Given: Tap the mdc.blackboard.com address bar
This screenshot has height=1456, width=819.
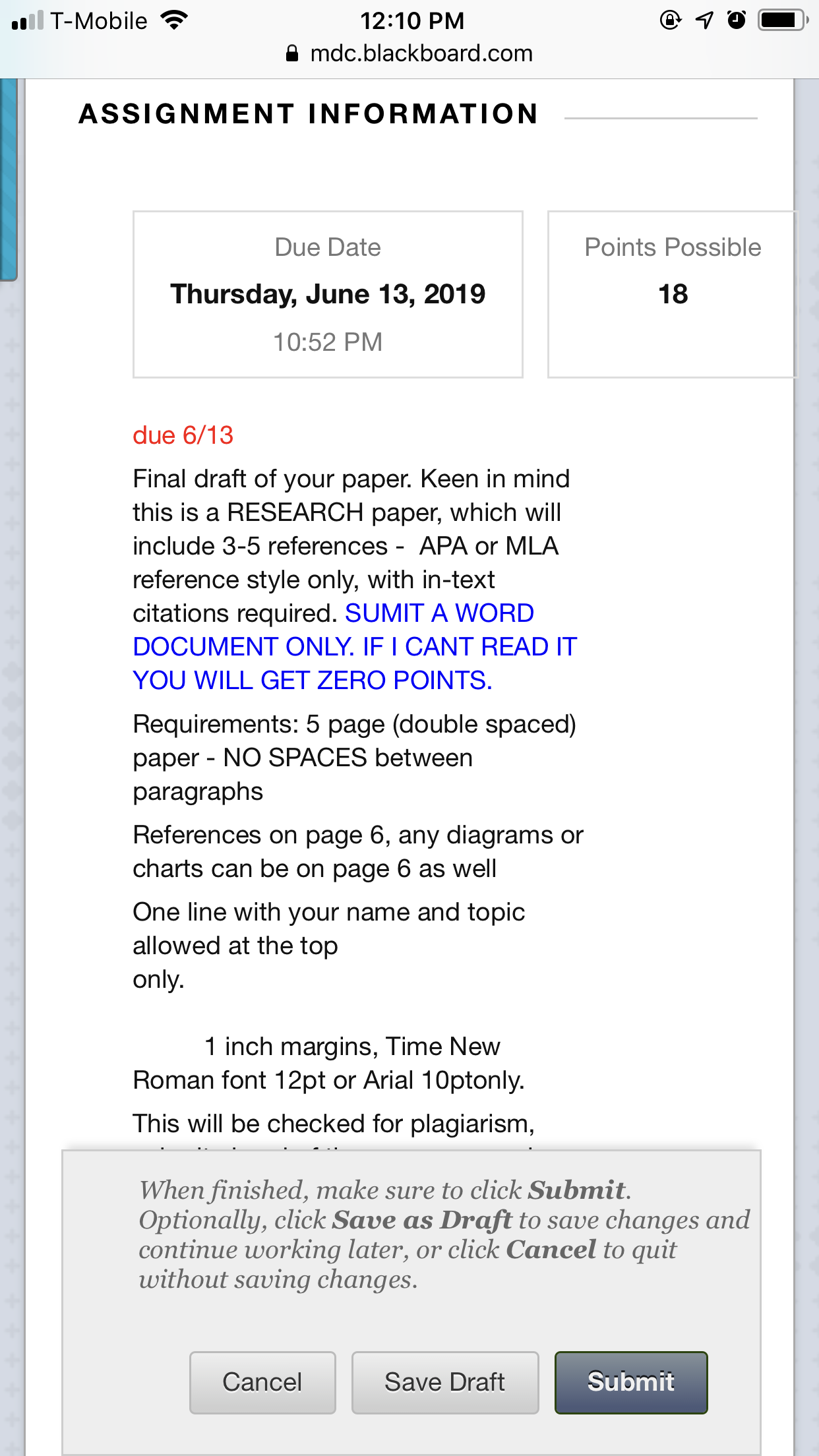Looking at the screenshot, I should [x=409, y=53].
